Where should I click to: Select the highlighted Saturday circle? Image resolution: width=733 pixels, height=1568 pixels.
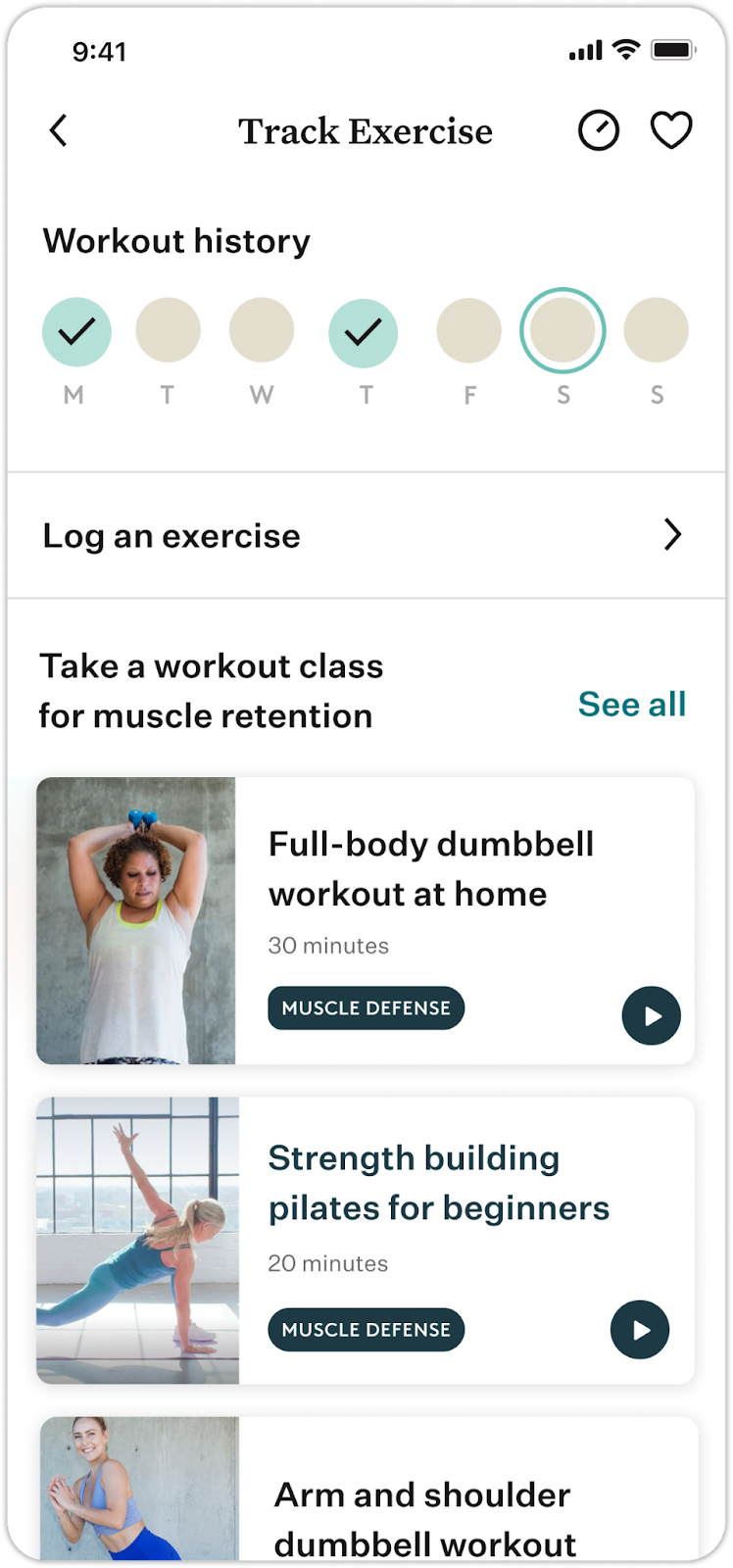point(562,331)
